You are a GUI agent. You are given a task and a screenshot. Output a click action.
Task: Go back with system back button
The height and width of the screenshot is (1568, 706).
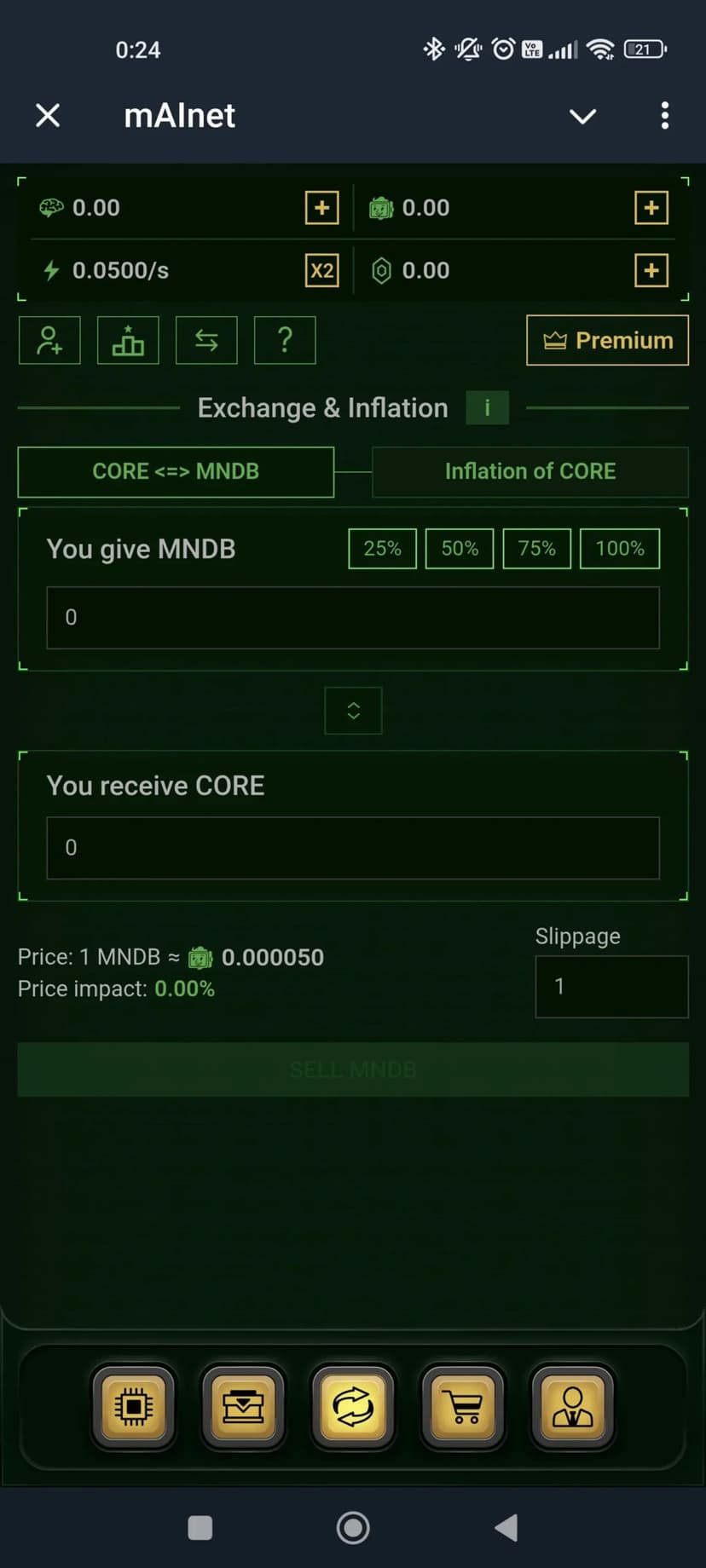point(506,1528)
